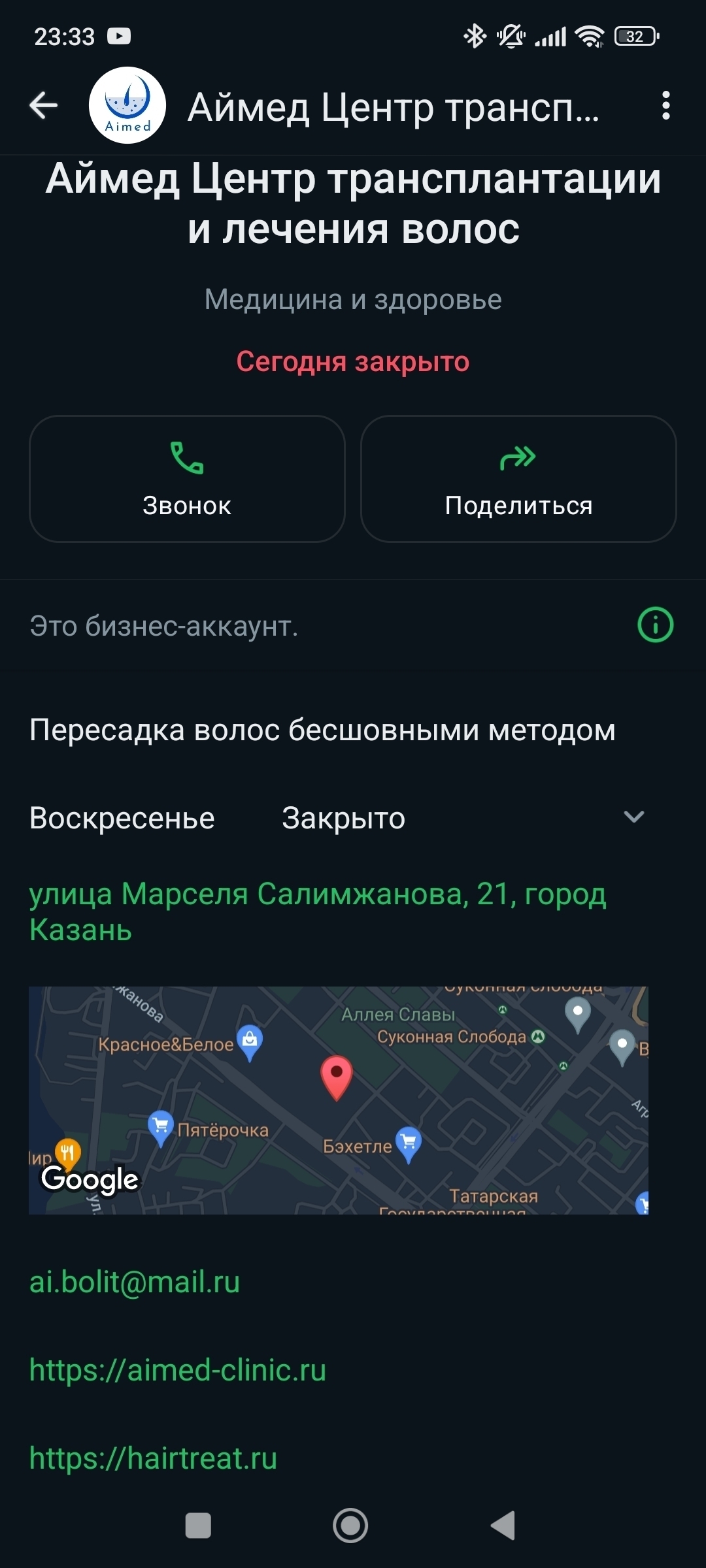
Task: Show recent apps with the square button
Action: pyautogui.click(x=198, y=1526)
